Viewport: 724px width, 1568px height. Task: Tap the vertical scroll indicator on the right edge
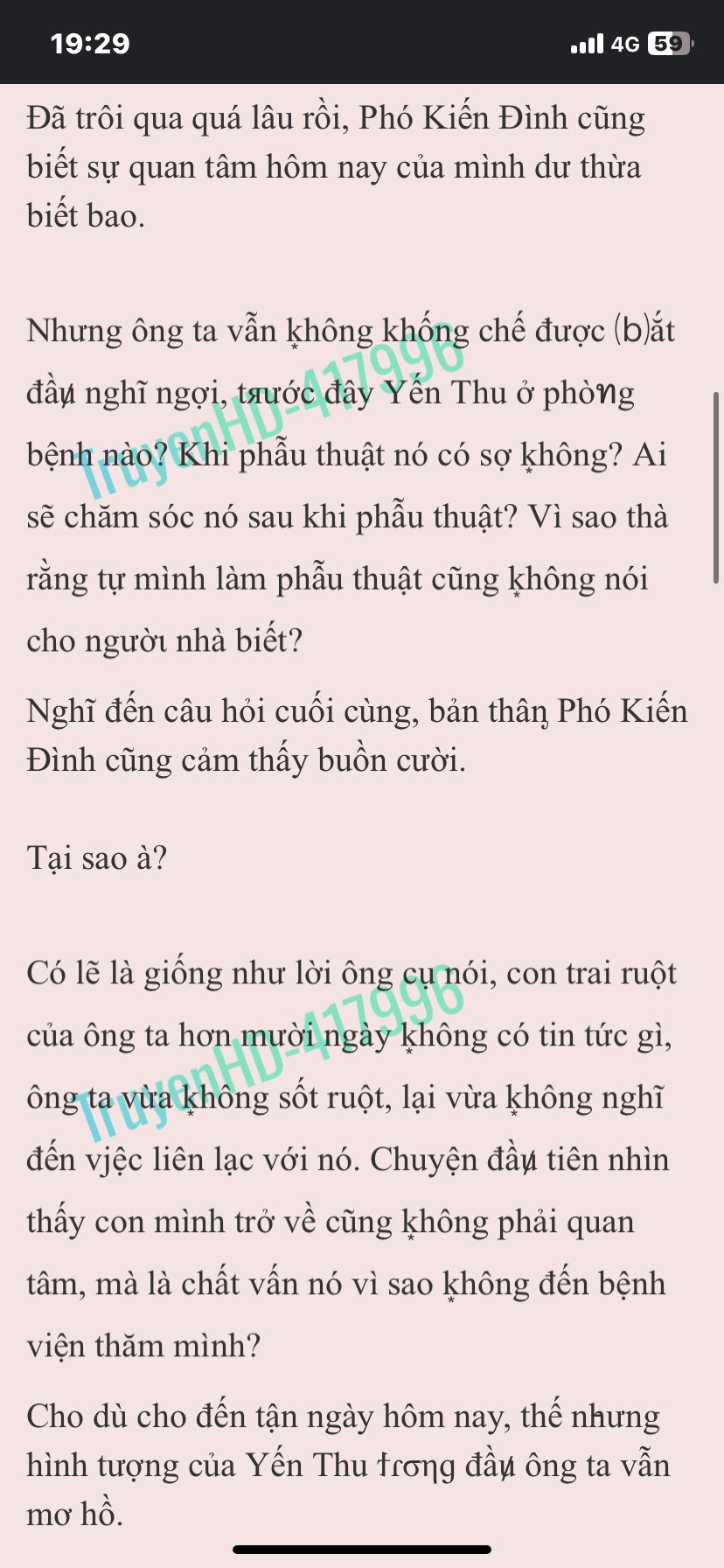[x=716, y=487]
